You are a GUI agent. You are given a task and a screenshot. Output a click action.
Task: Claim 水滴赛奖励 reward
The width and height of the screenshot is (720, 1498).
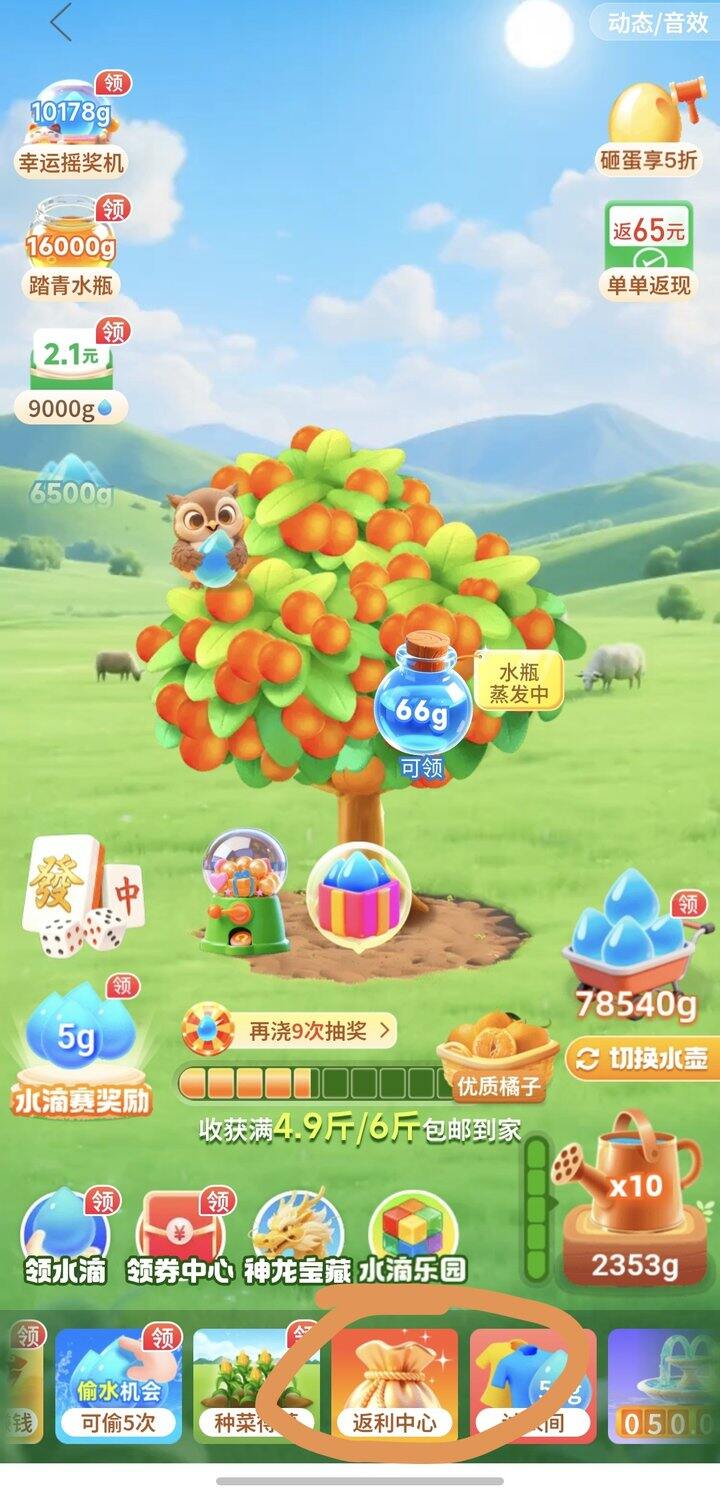[x=80, y=1050]
